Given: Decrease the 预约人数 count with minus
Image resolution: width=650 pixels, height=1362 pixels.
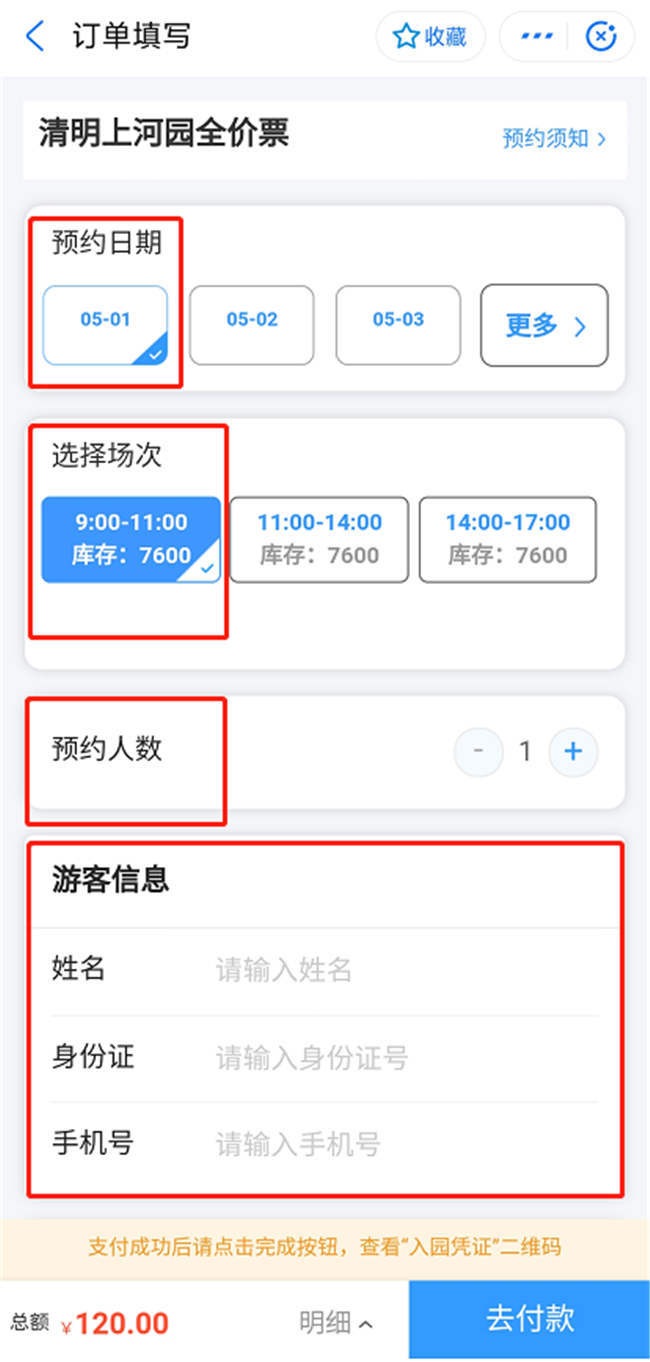Looking at the screenshot, I should tap(479, 752).
